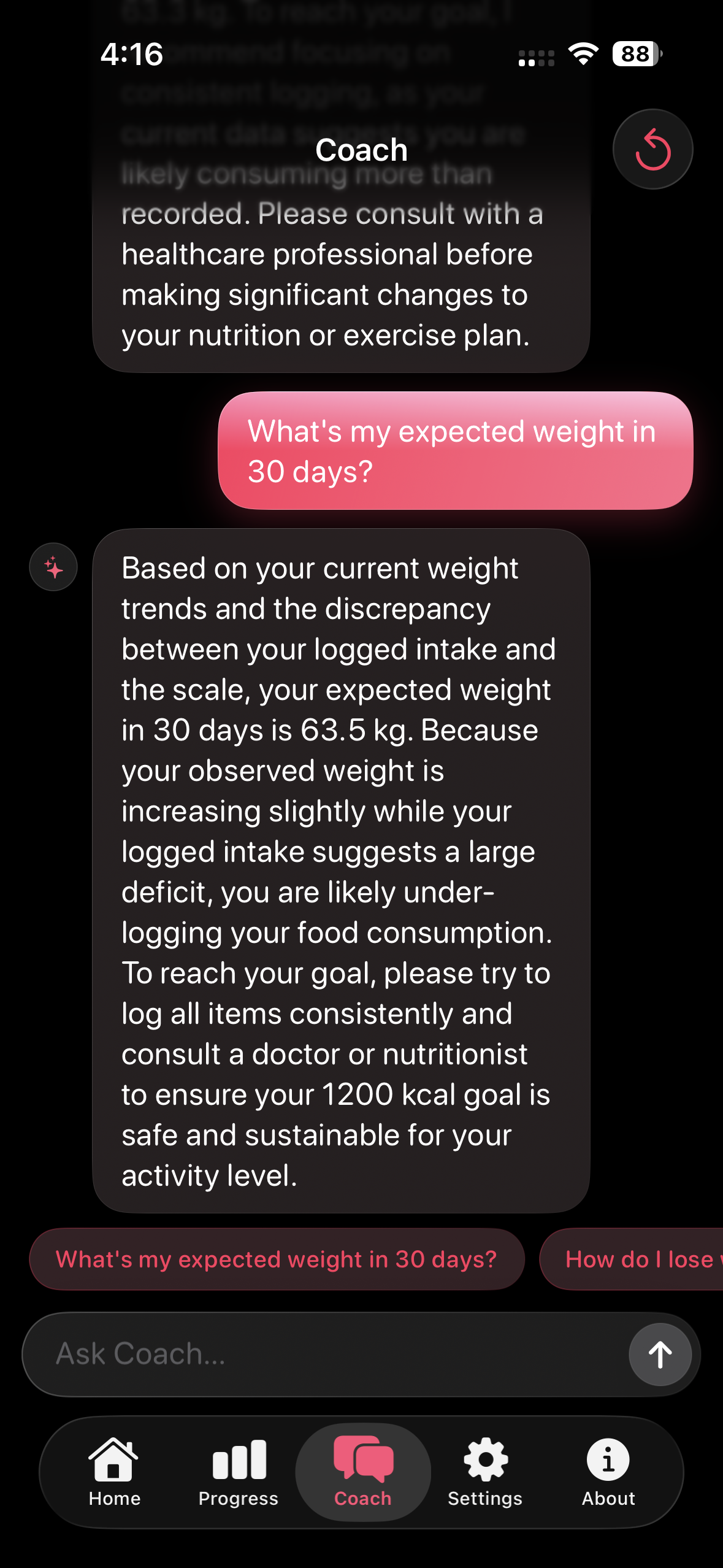The image size is (723, 1568).
Task: Tap the cellular signal indicator
Action: click(x=535, y=56)
